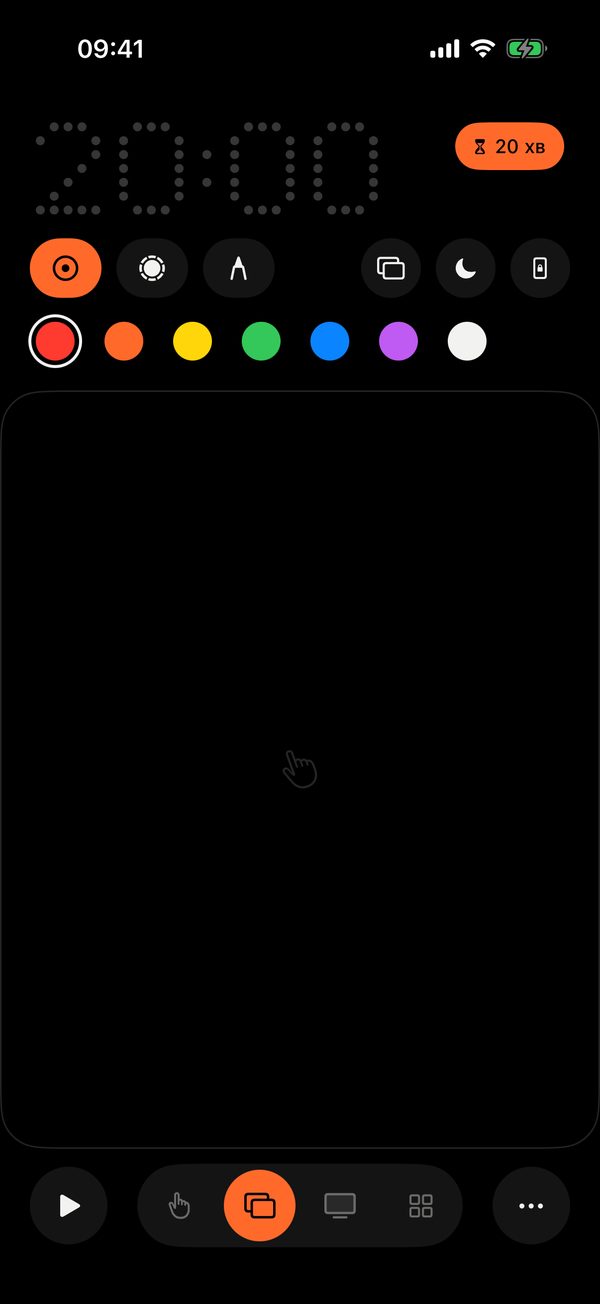This screenshot has width=600, height=1304.
Task: Select the blue color swatch
Action: (330, 341)
